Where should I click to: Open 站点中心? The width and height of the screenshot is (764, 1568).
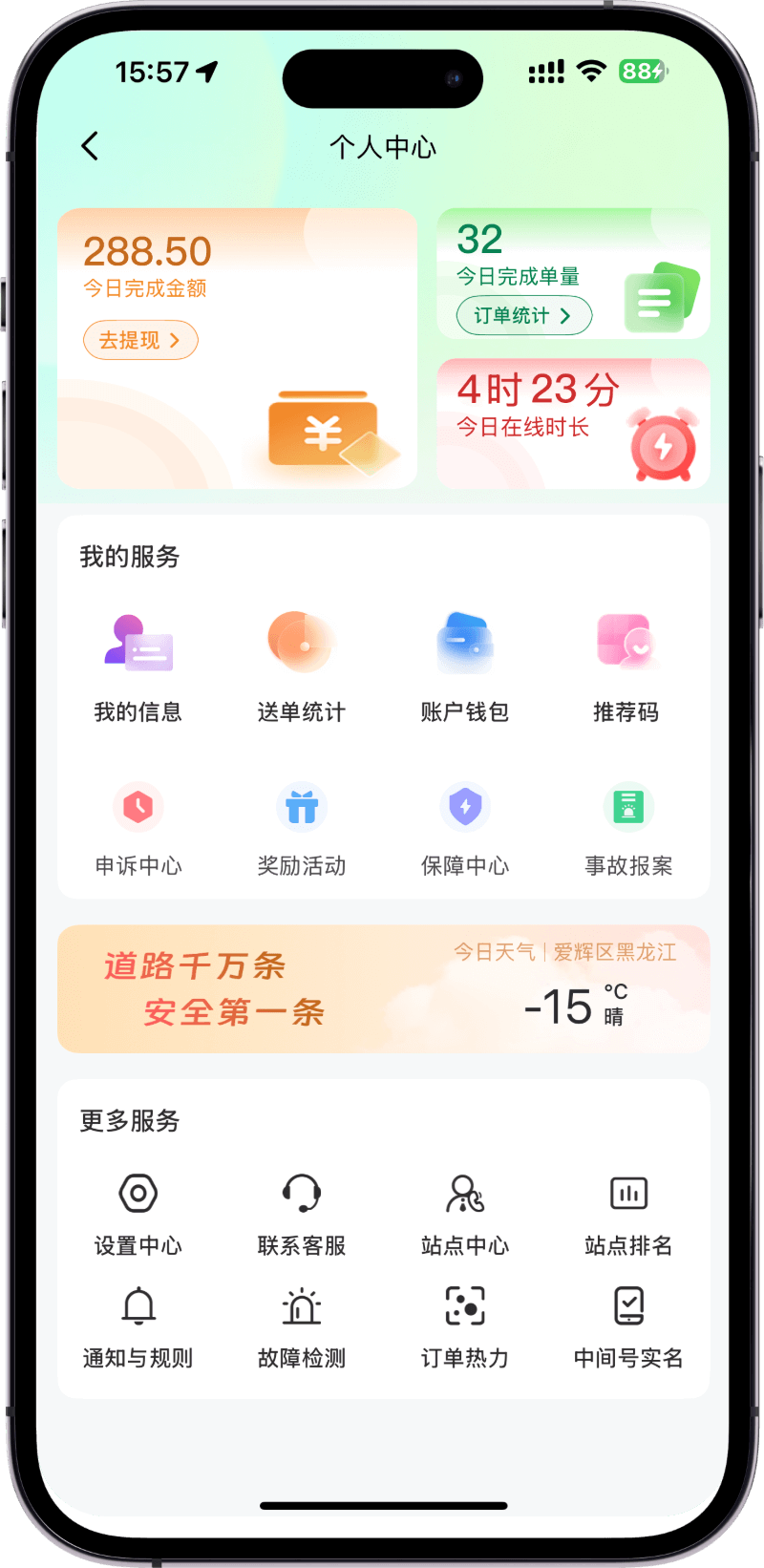[x=465, y=1213]
